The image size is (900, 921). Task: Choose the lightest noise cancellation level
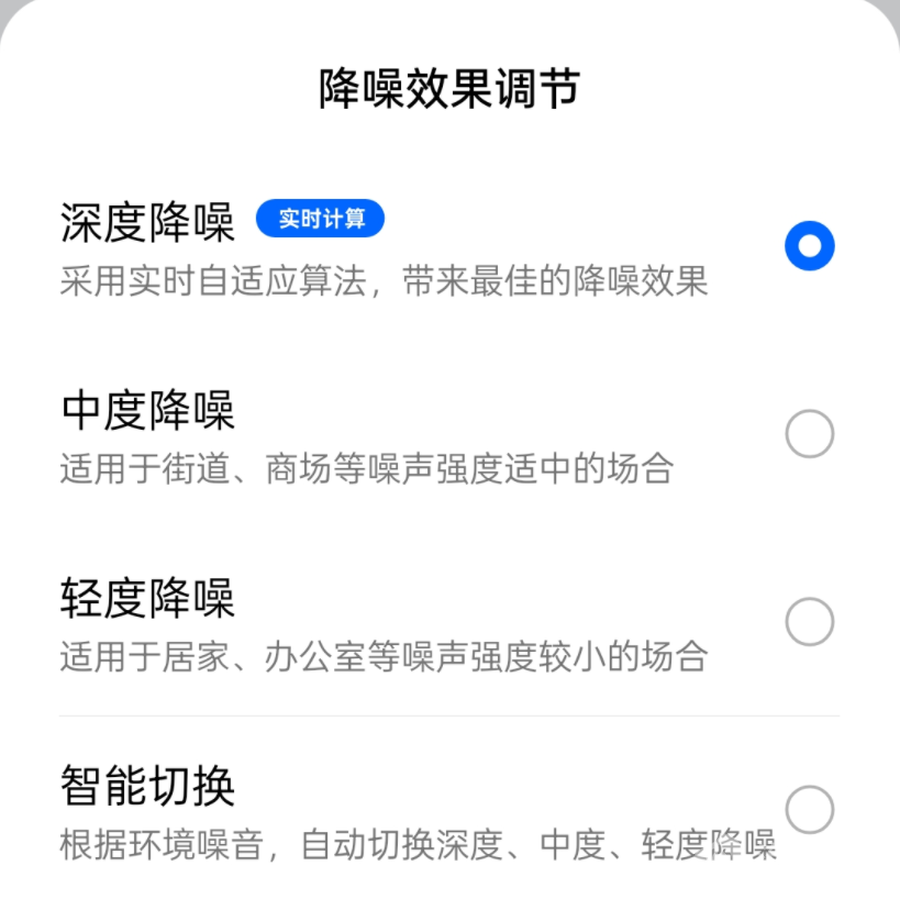[x=810, y=622]
